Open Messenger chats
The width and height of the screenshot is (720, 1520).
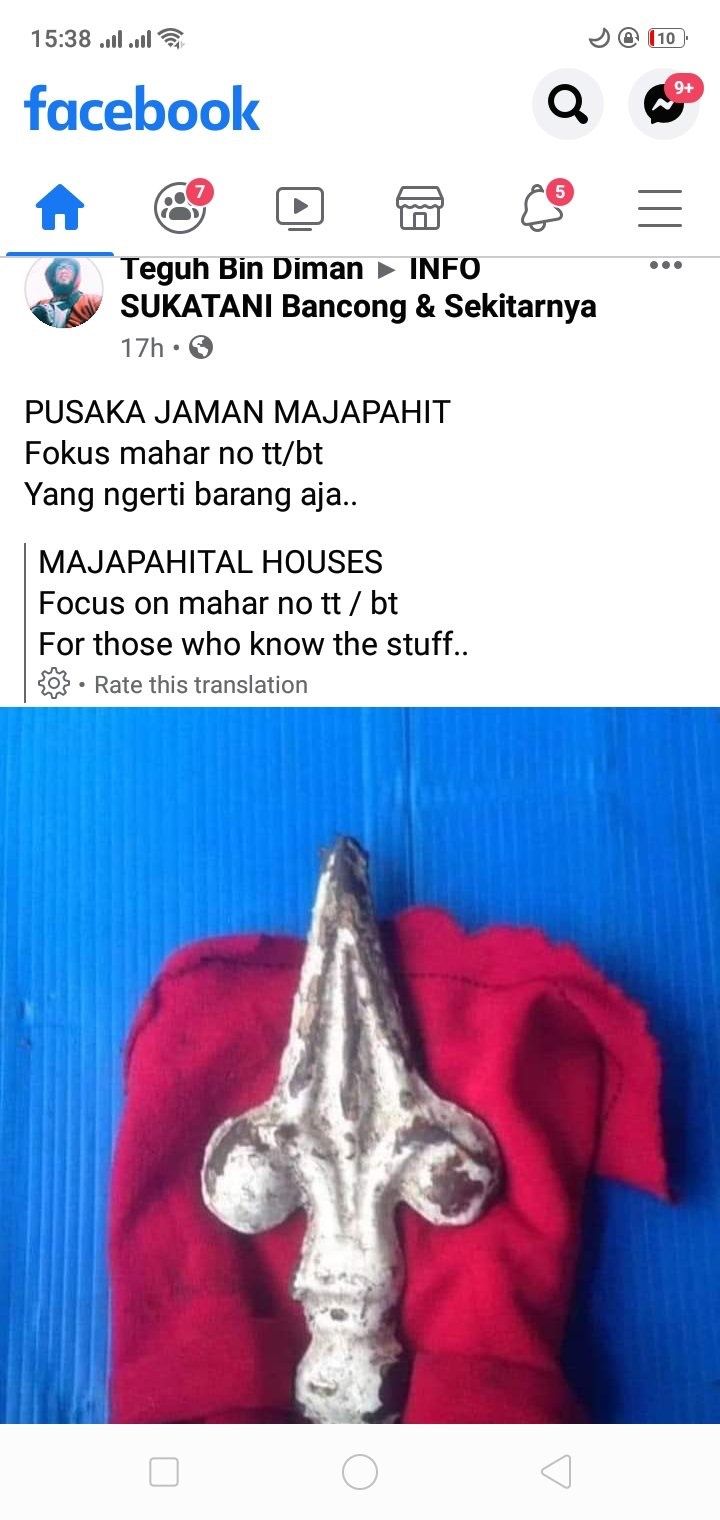(x=664, y=104)
